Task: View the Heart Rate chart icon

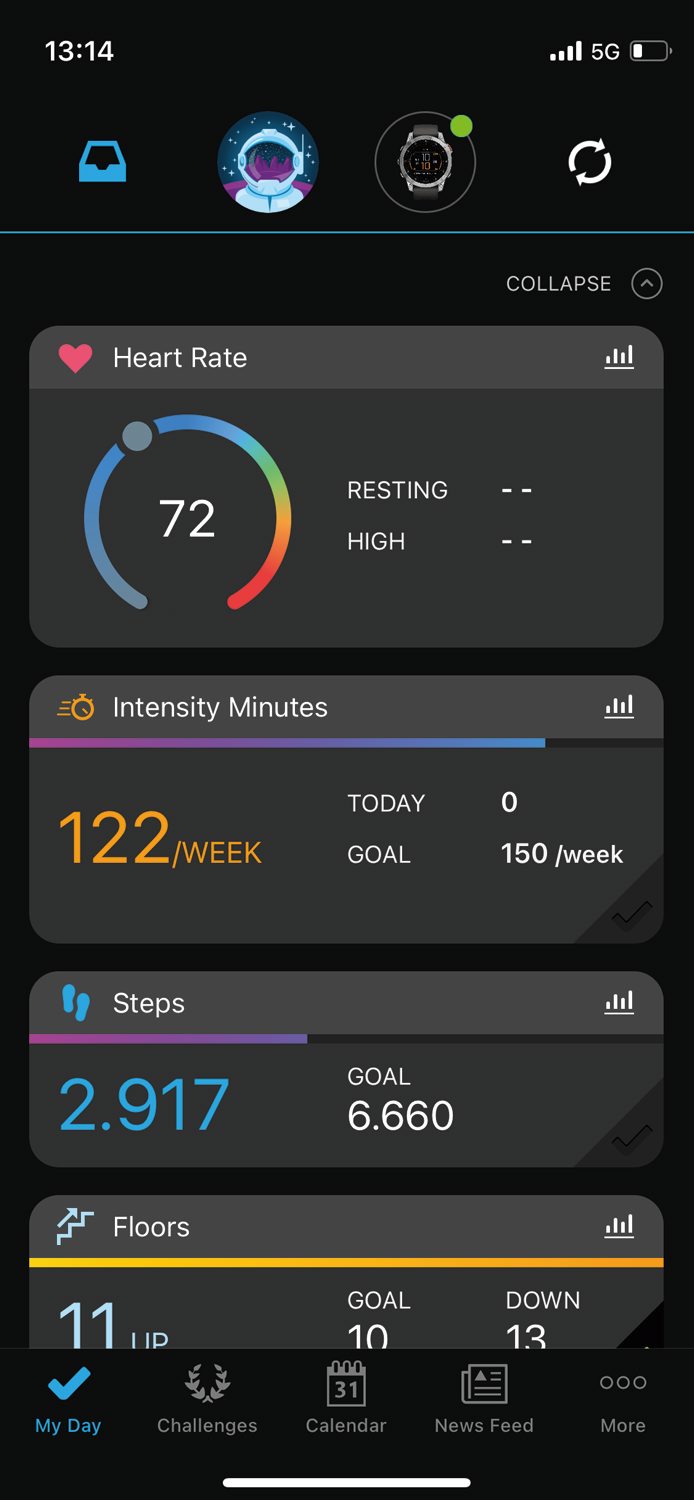Action: pyautogui.click(x=619, y=357)
